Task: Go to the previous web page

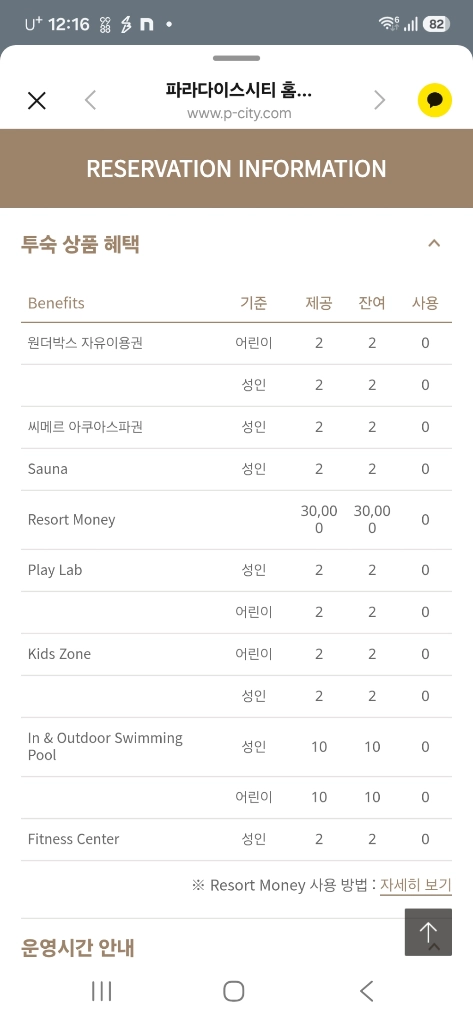Action: pos(90,101)
